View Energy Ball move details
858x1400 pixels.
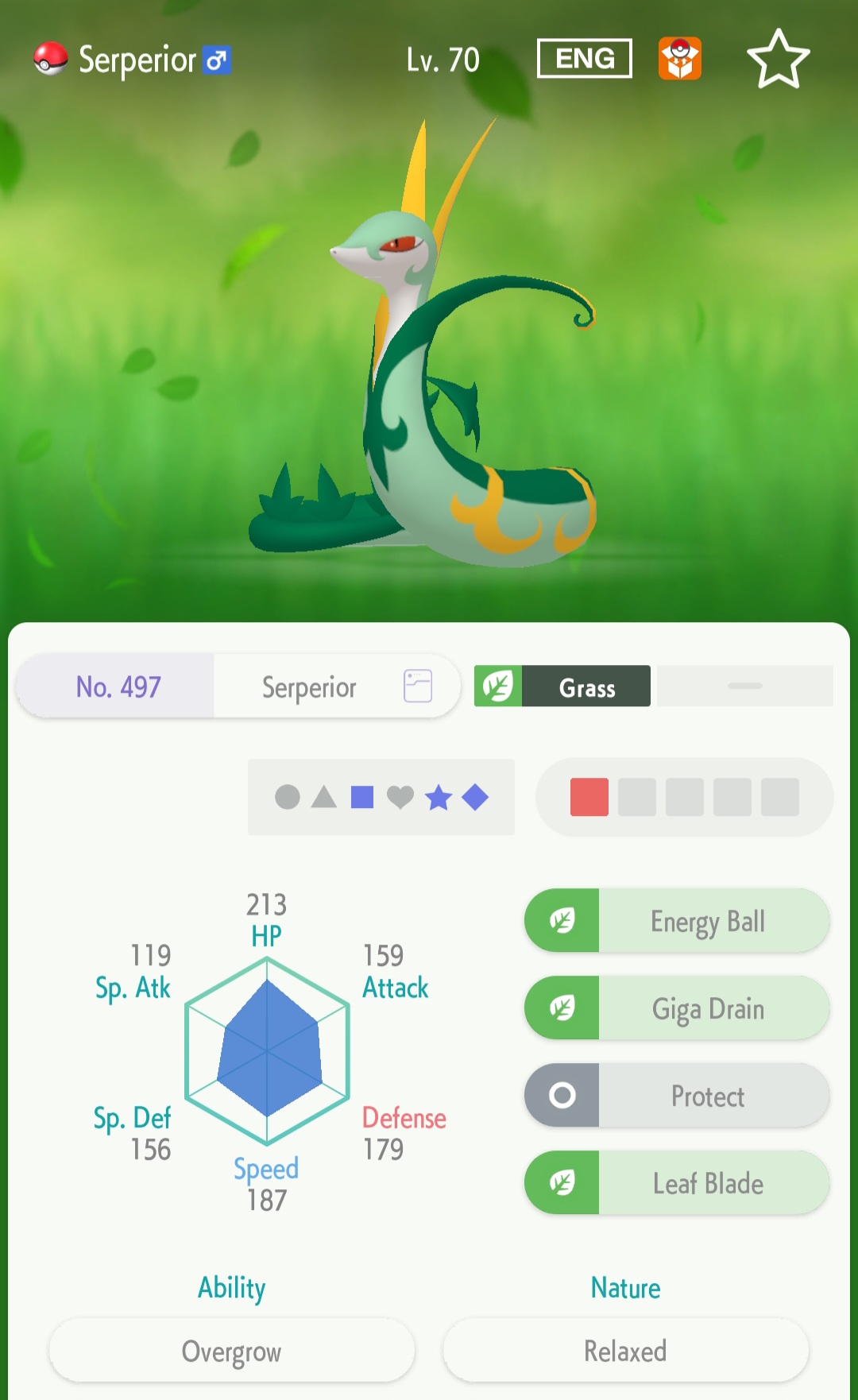677,921
